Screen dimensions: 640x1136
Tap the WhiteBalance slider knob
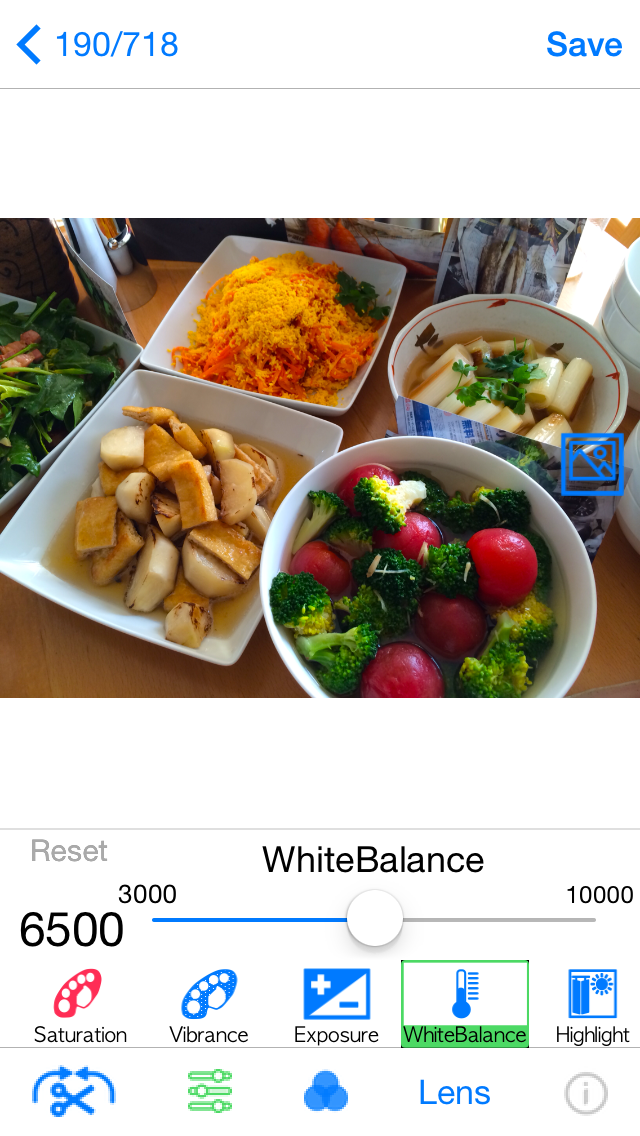click(x=375, y=919)
